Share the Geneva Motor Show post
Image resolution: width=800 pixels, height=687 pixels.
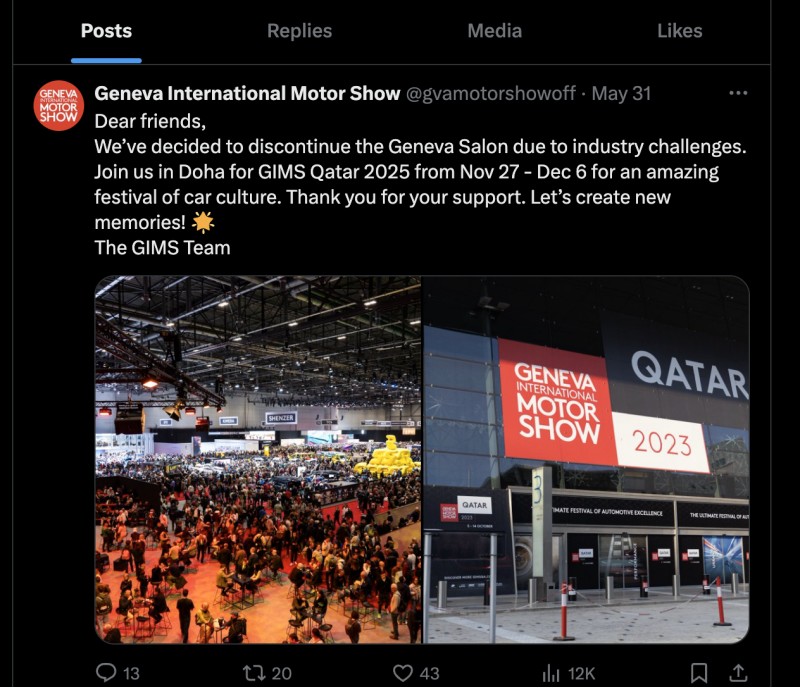(x=737, y=673)
